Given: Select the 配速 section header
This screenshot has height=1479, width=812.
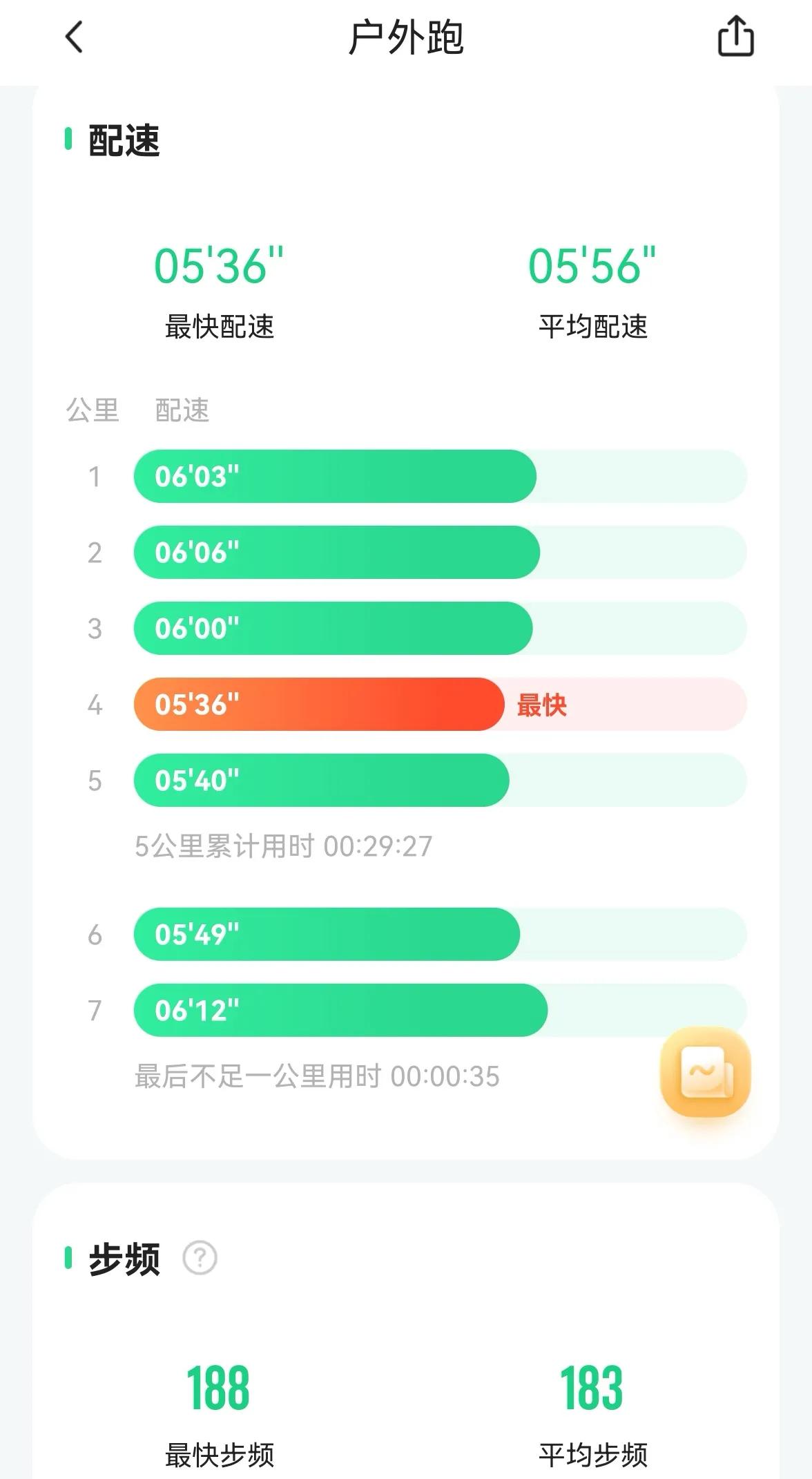Looking at the screenshot, I should [123, 141].
